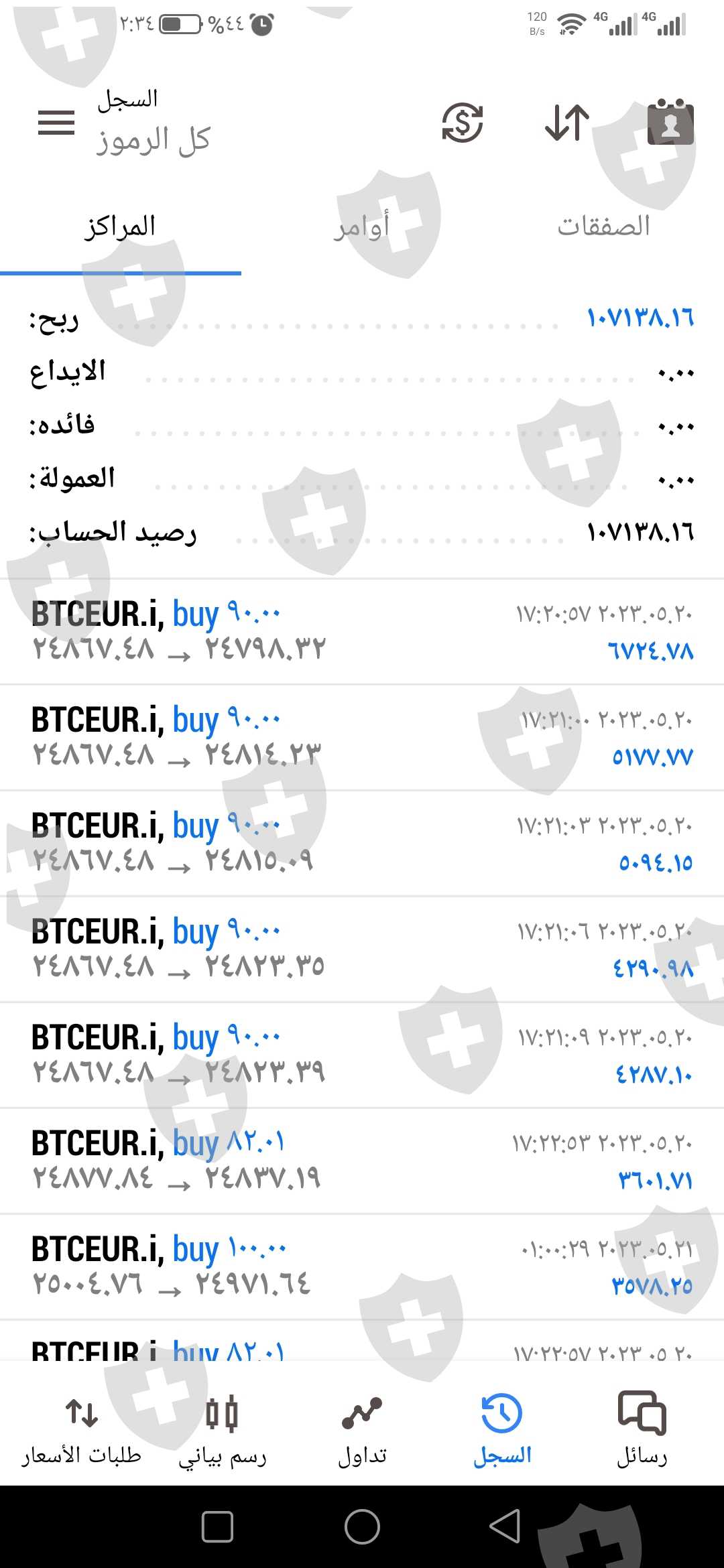Switch to the الصفقات tab
This screenshot has width=724, height=1568.
coord(603,226)
